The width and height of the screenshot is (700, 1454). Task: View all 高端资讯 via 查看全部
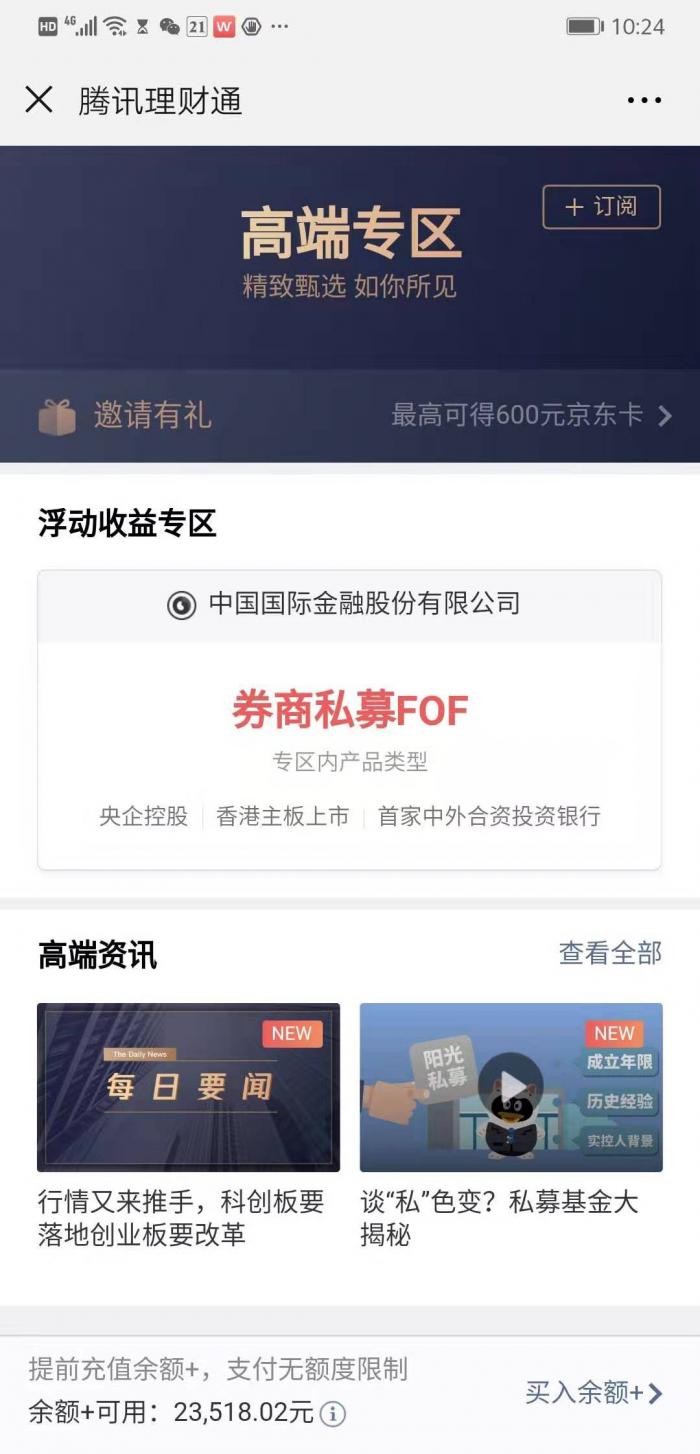[x=610, y=953]
